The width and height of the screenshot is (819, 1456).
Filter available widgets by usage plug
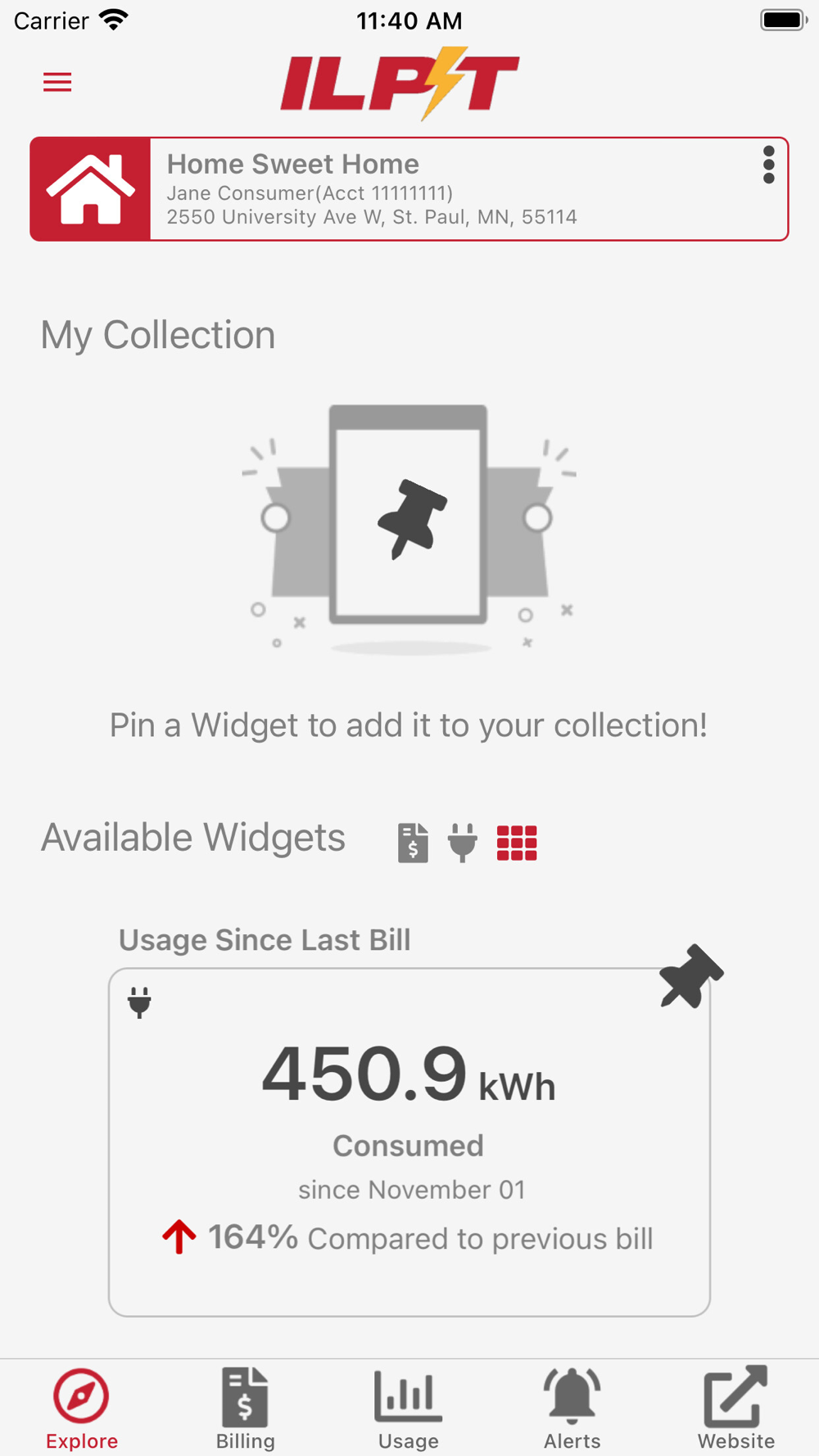pyautogui.click(x=463, y=843)
